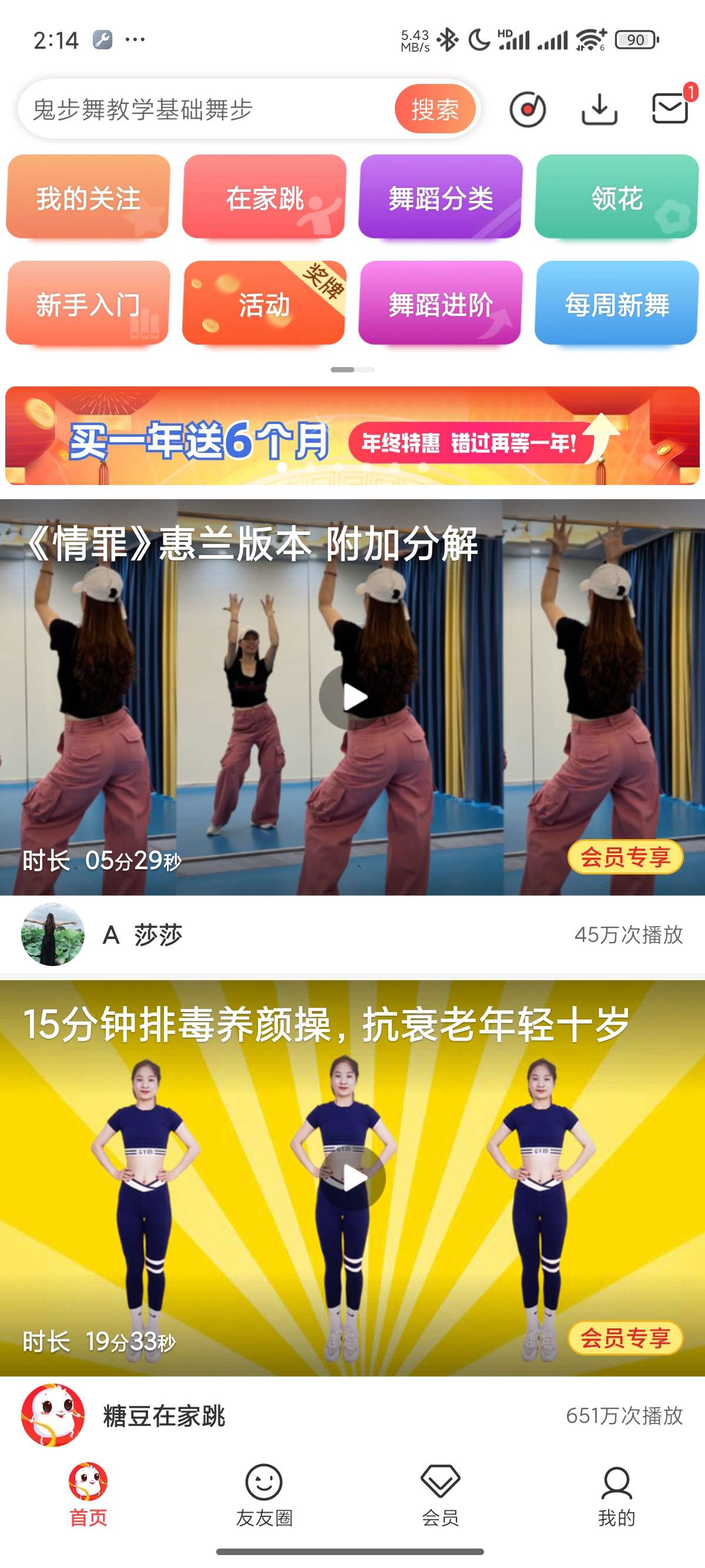Open 我的关注 category
Viewport: 705px width, 1568px height.
point(88,197)
